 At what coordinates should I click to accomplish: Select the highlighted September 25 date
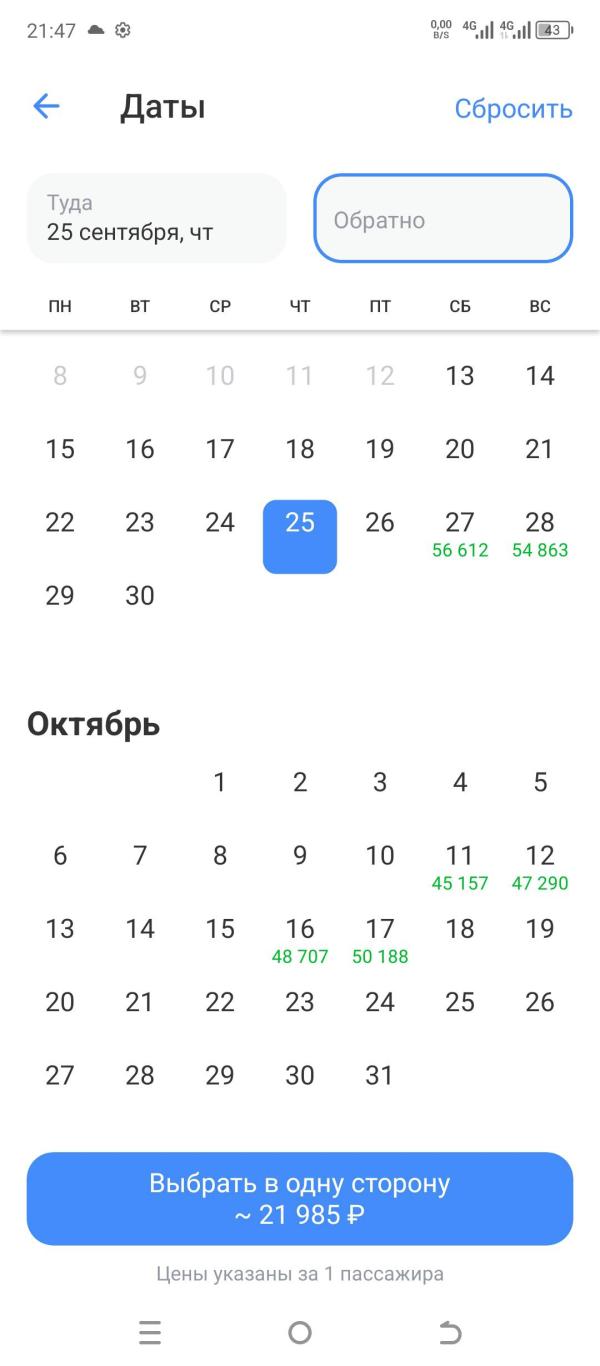[x=300, y=536]
